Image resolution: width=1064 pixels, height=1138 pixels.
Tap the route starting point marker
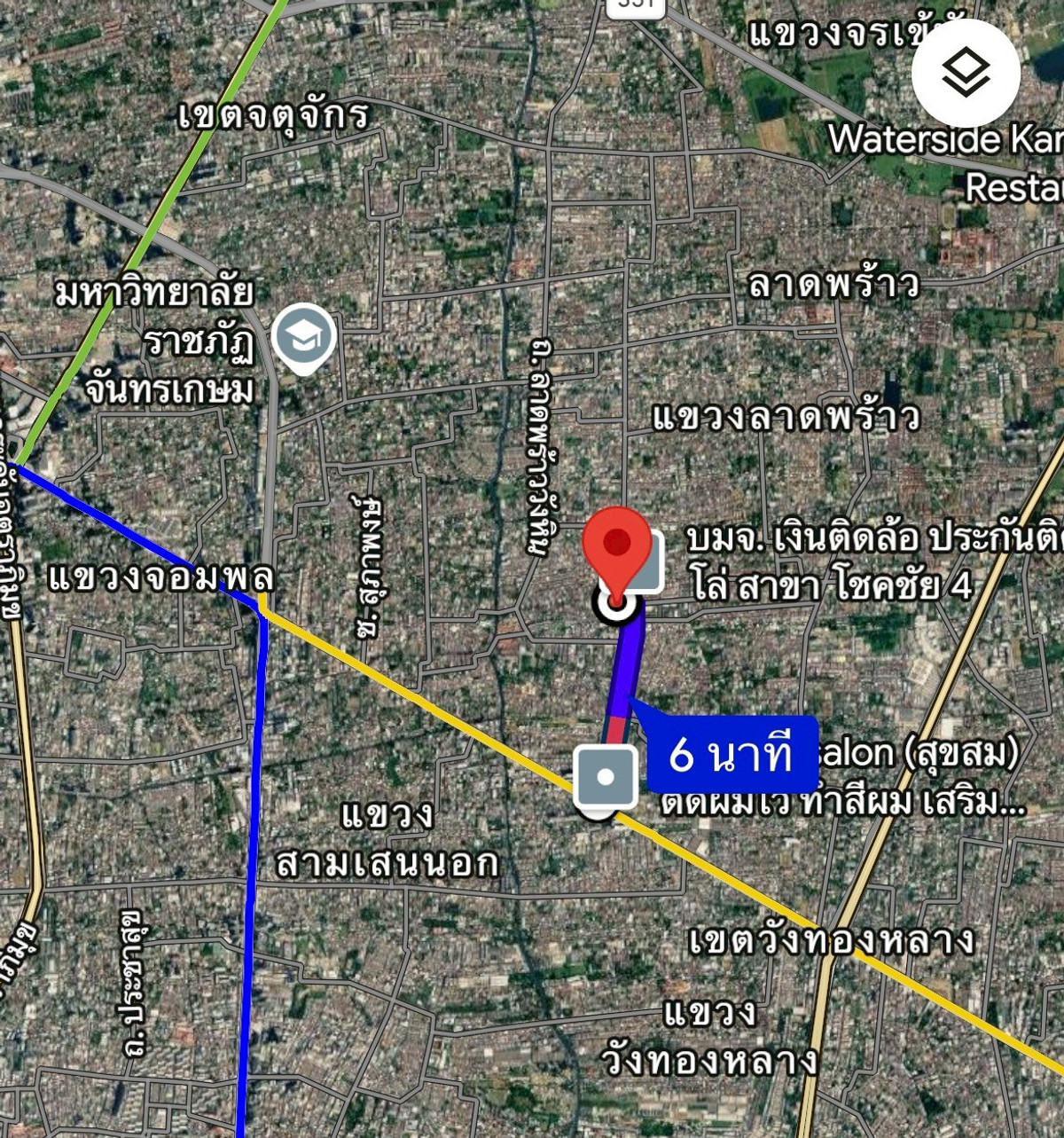[606, 777]
